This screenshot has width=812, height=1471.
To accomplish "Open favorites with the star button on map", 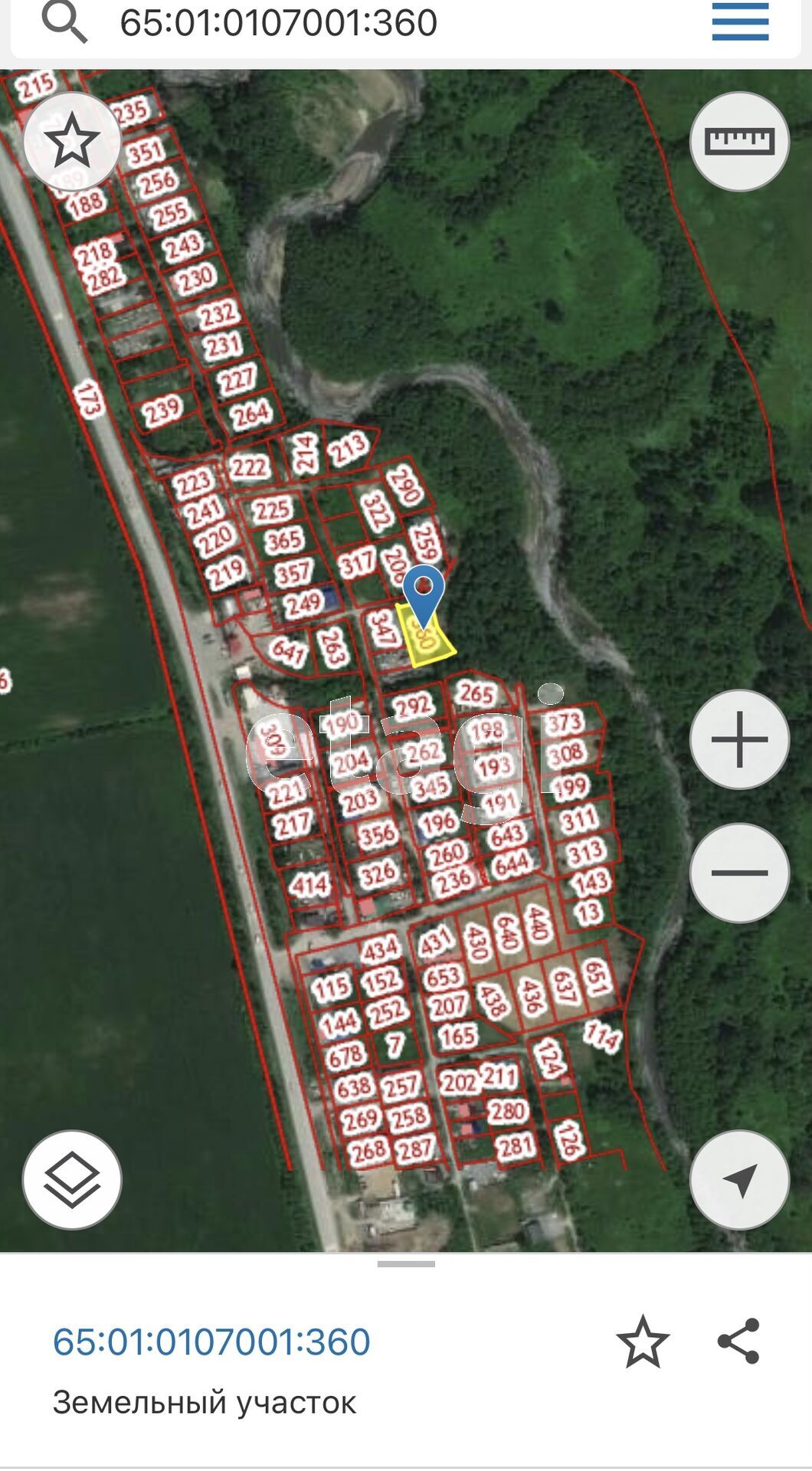I will pyautogui.click(x=72, y=141).
